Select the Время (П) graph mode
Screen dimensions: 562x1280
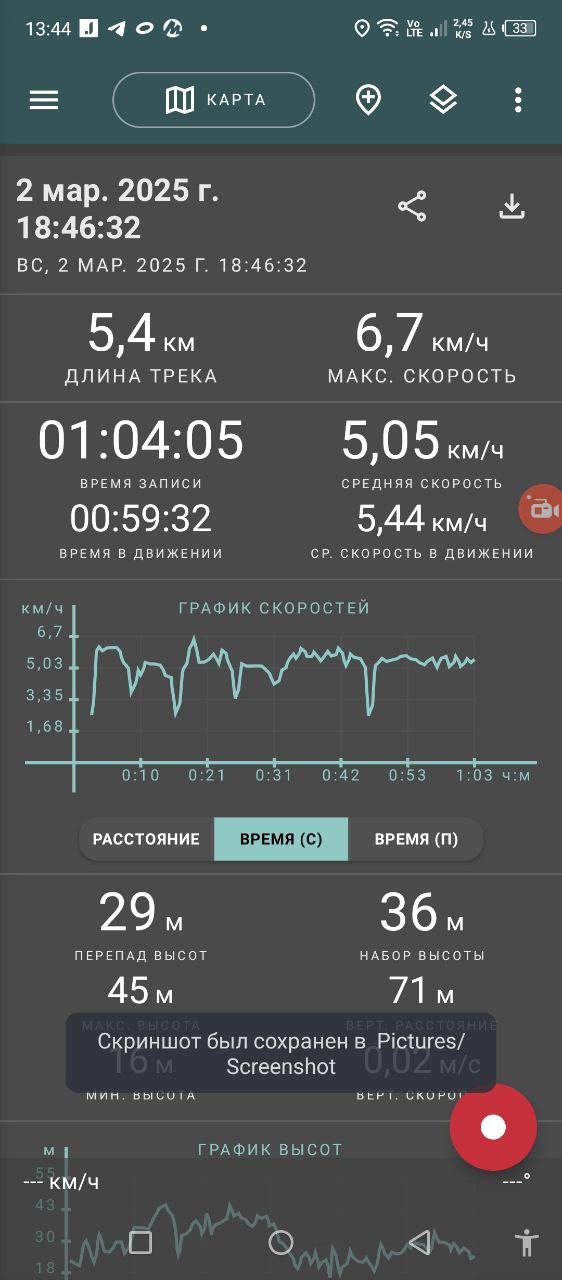pos(416,839)
